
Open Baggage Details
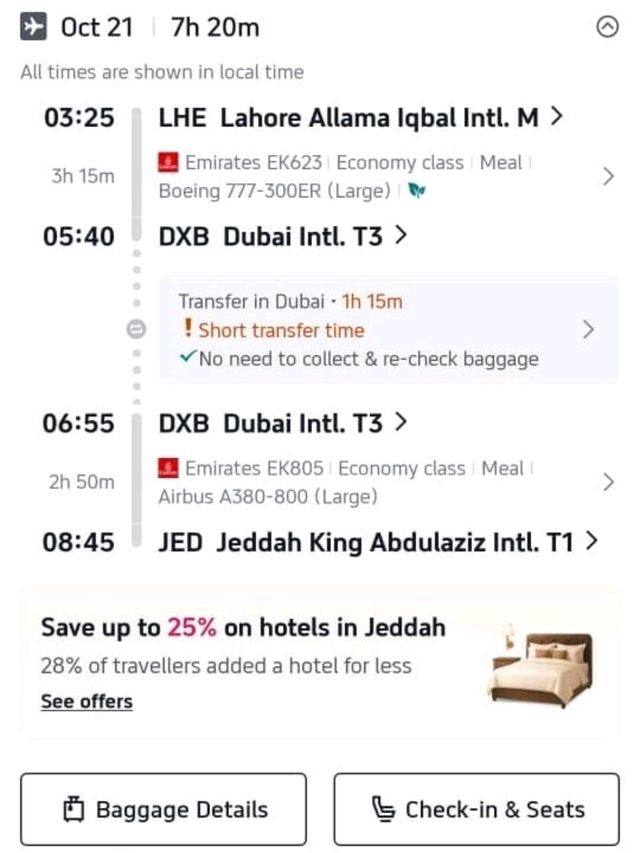coord(163,809)
